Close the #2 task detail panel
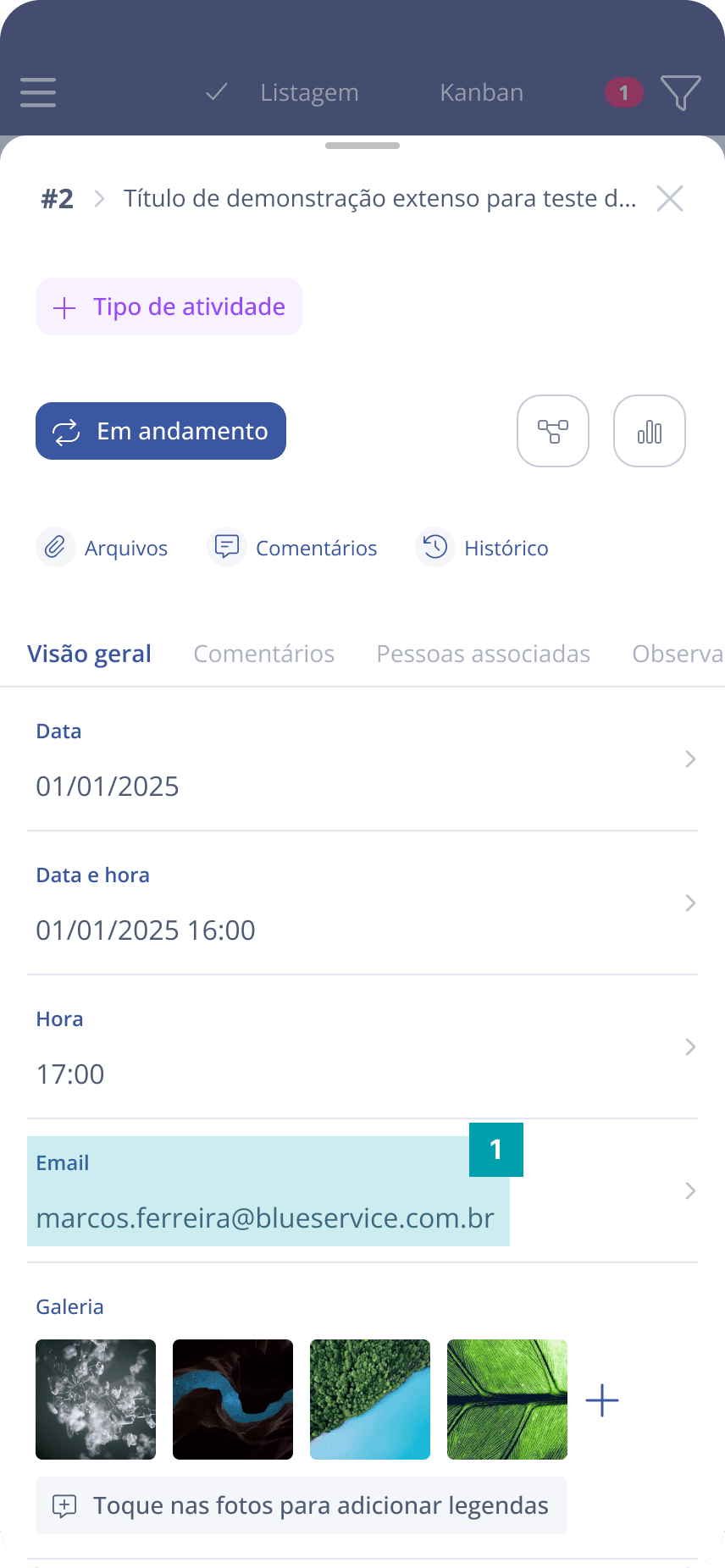 coord(669,198)
